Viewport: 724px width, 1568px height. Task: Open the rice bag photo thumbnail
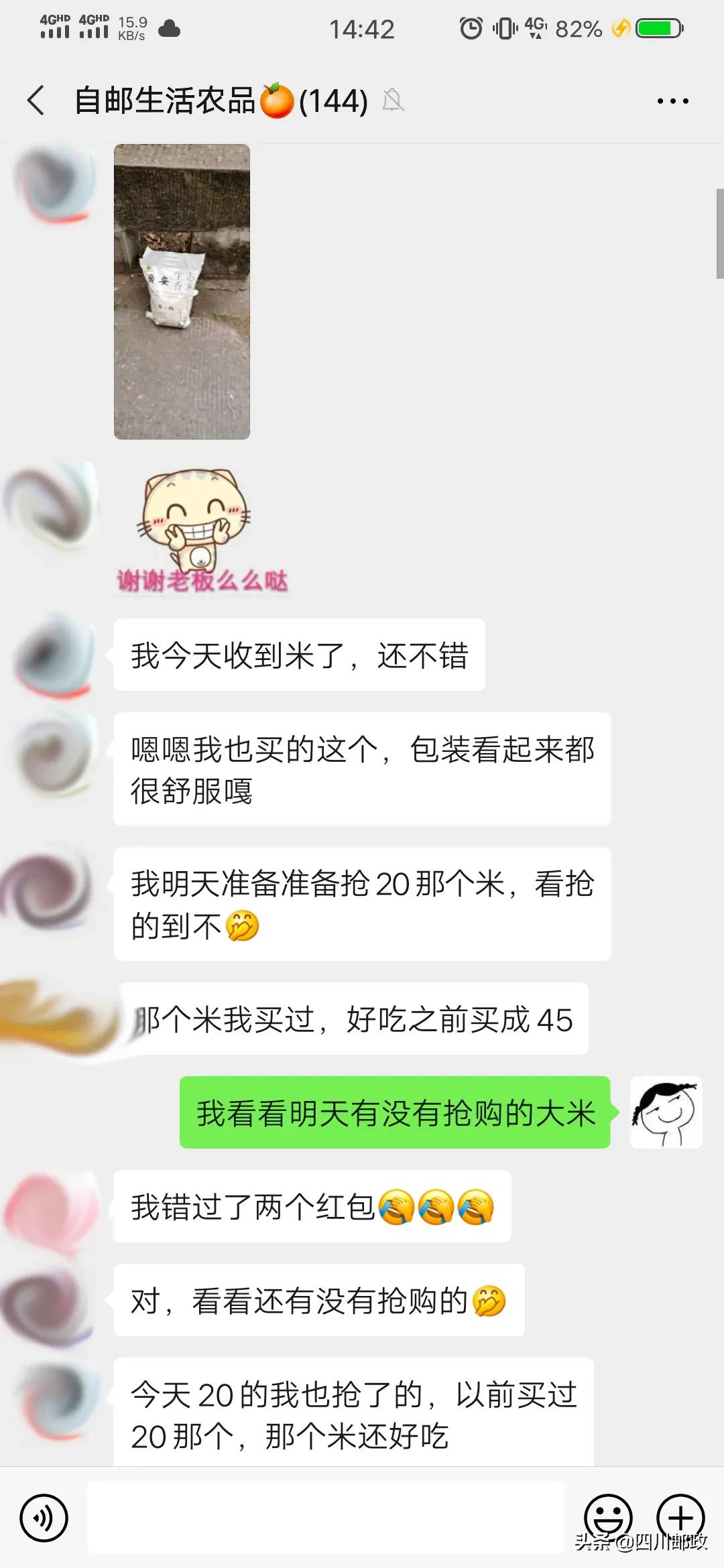(x=182, y=291)
